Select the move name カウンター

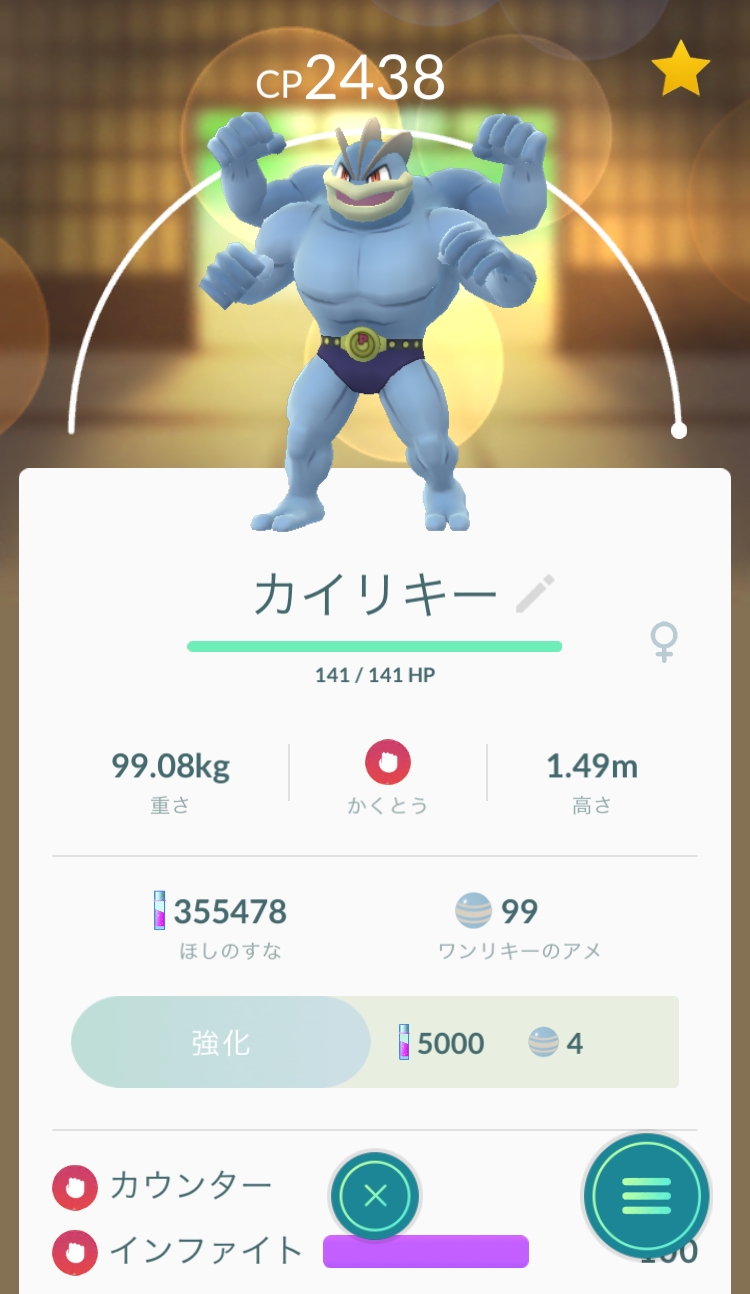(x=190, y=1184)
